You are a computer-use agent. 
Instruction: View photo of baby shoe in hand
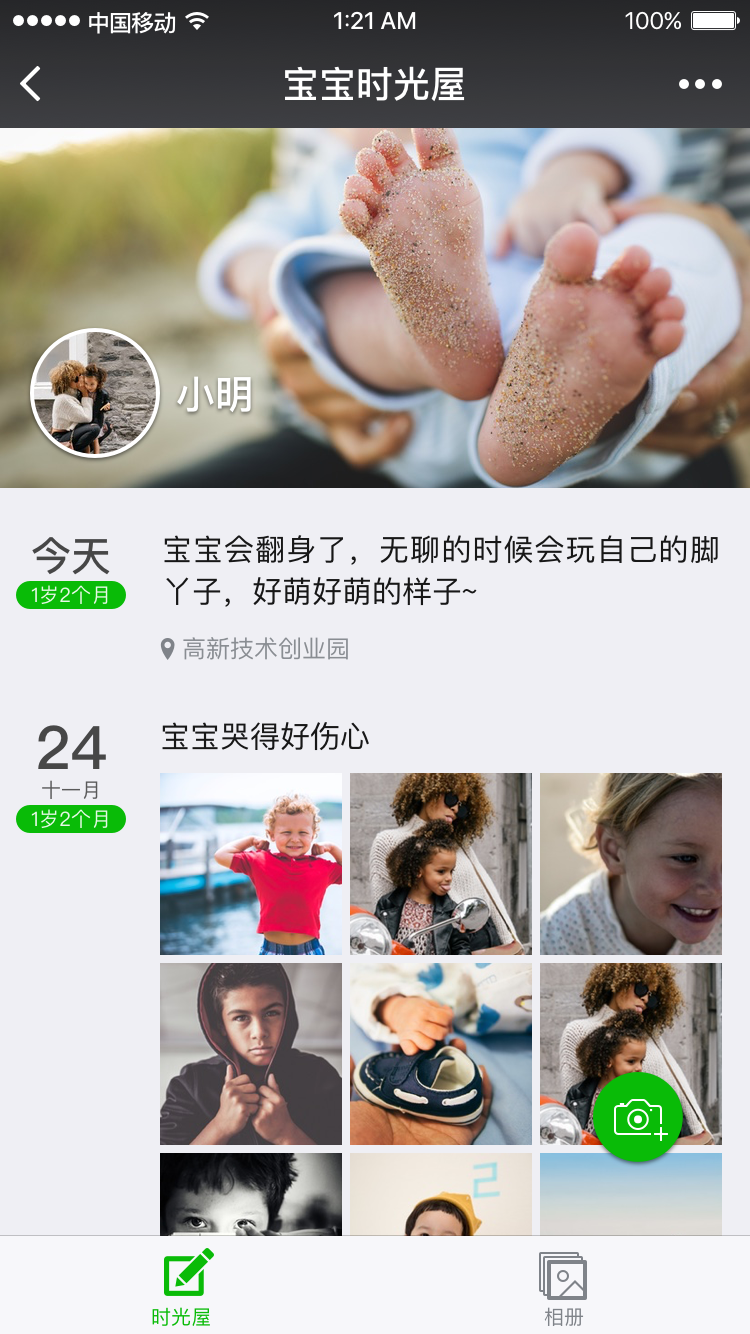(441, 1053)
